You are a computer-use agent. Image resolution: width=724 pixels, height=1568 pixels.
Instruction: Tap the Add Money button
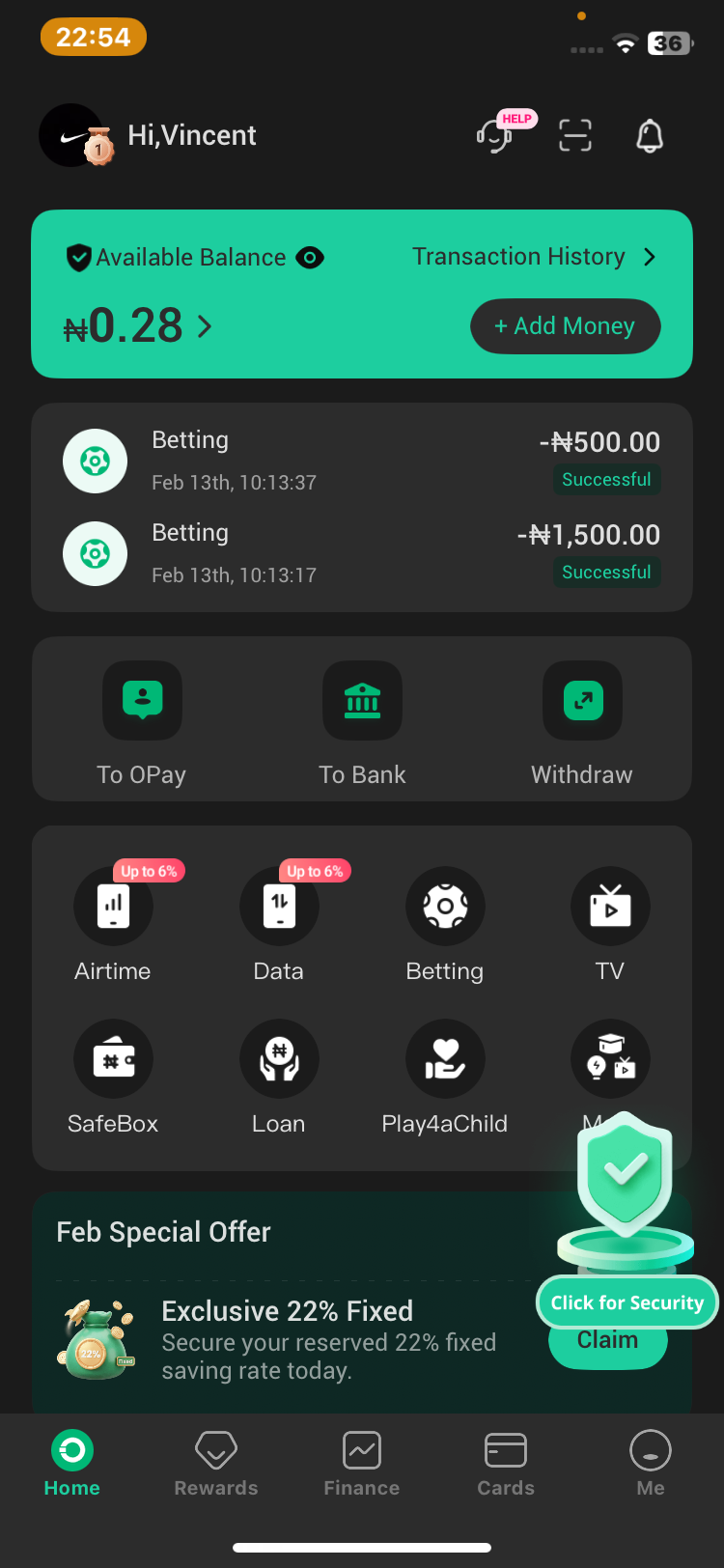pos(565,326)
